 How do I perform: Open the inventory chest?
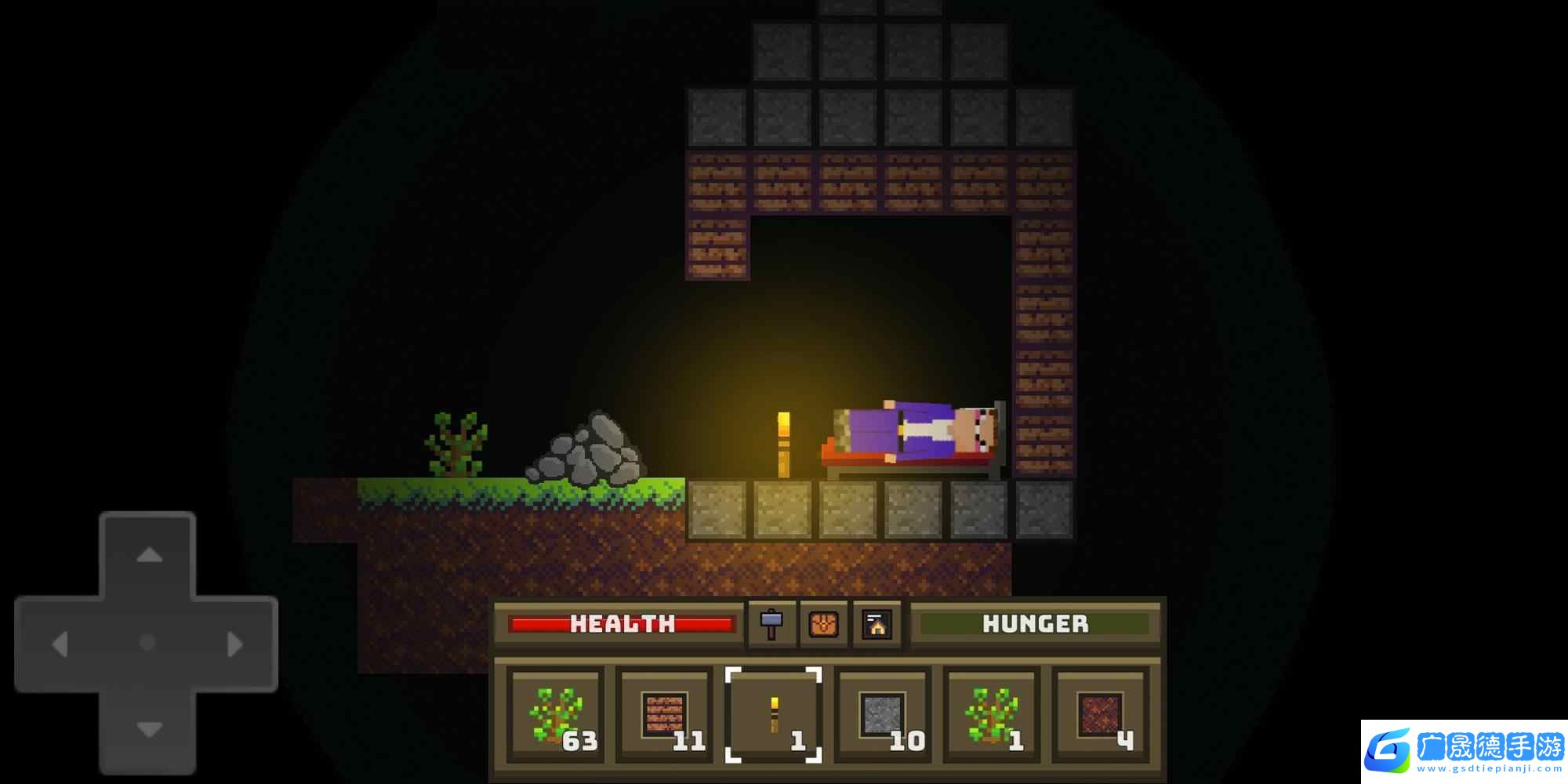(x=823, y=624)
